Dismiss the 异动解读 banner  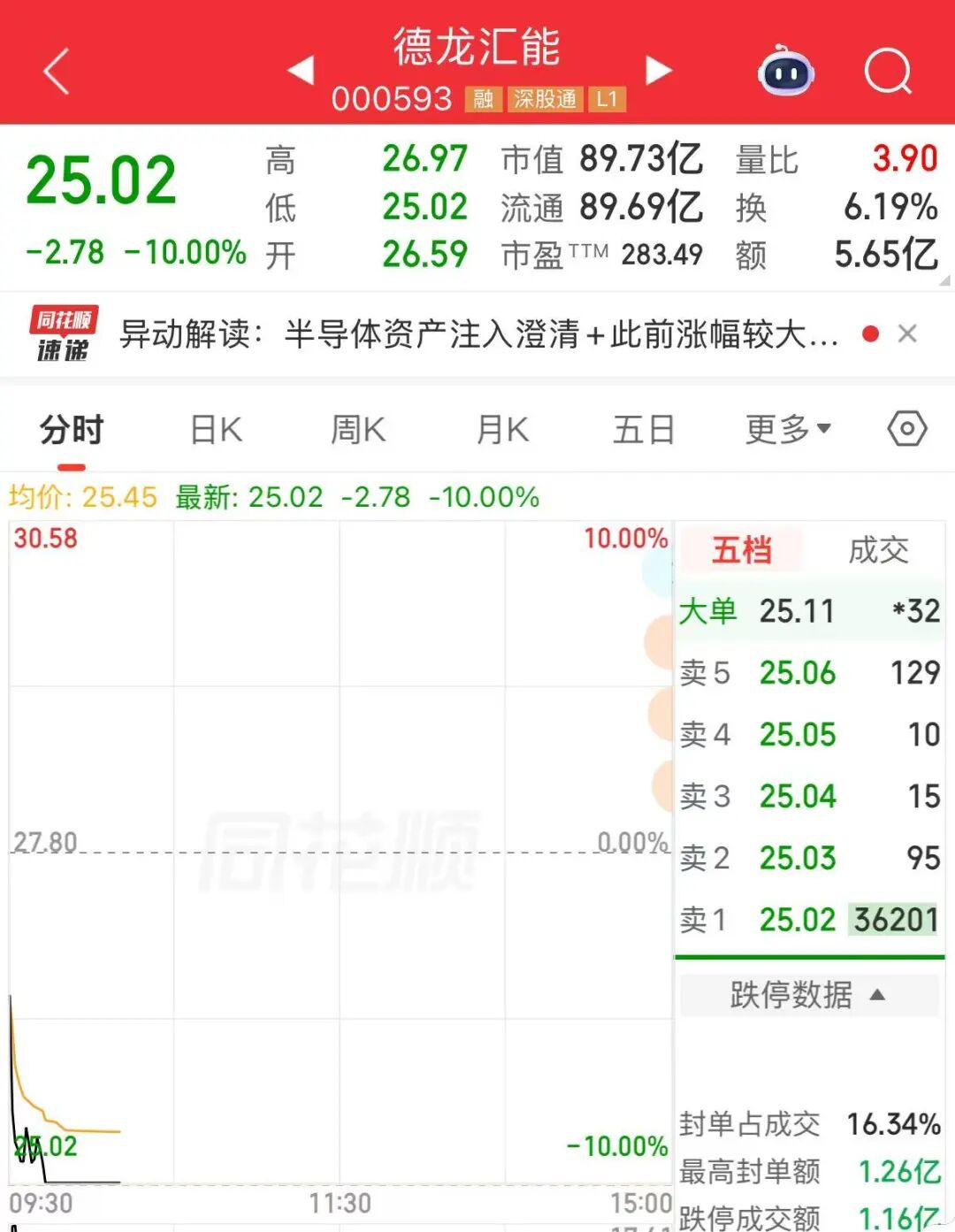(x=907, y=333)
